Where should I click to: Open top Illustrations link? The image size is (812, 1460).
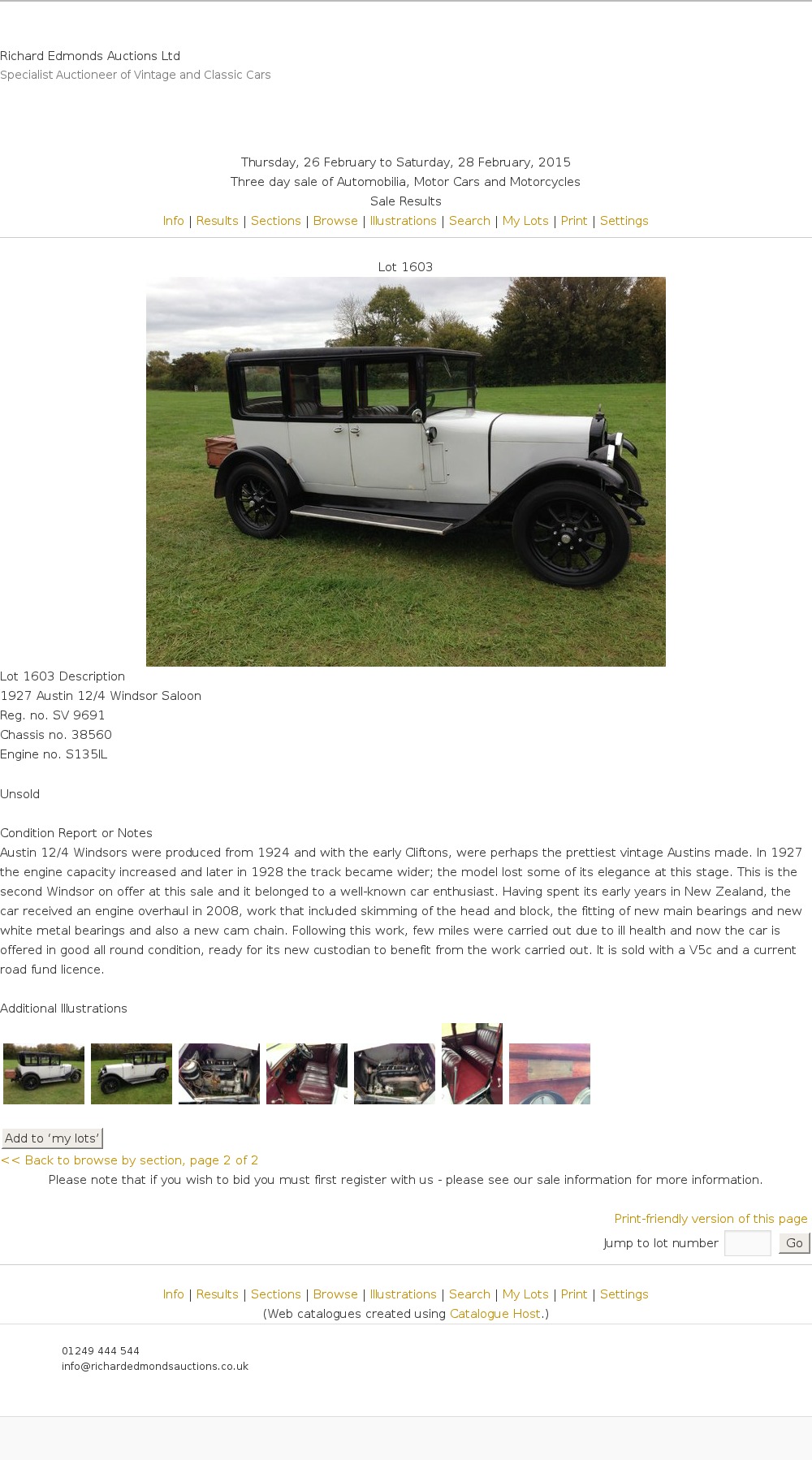coord(403,221)
